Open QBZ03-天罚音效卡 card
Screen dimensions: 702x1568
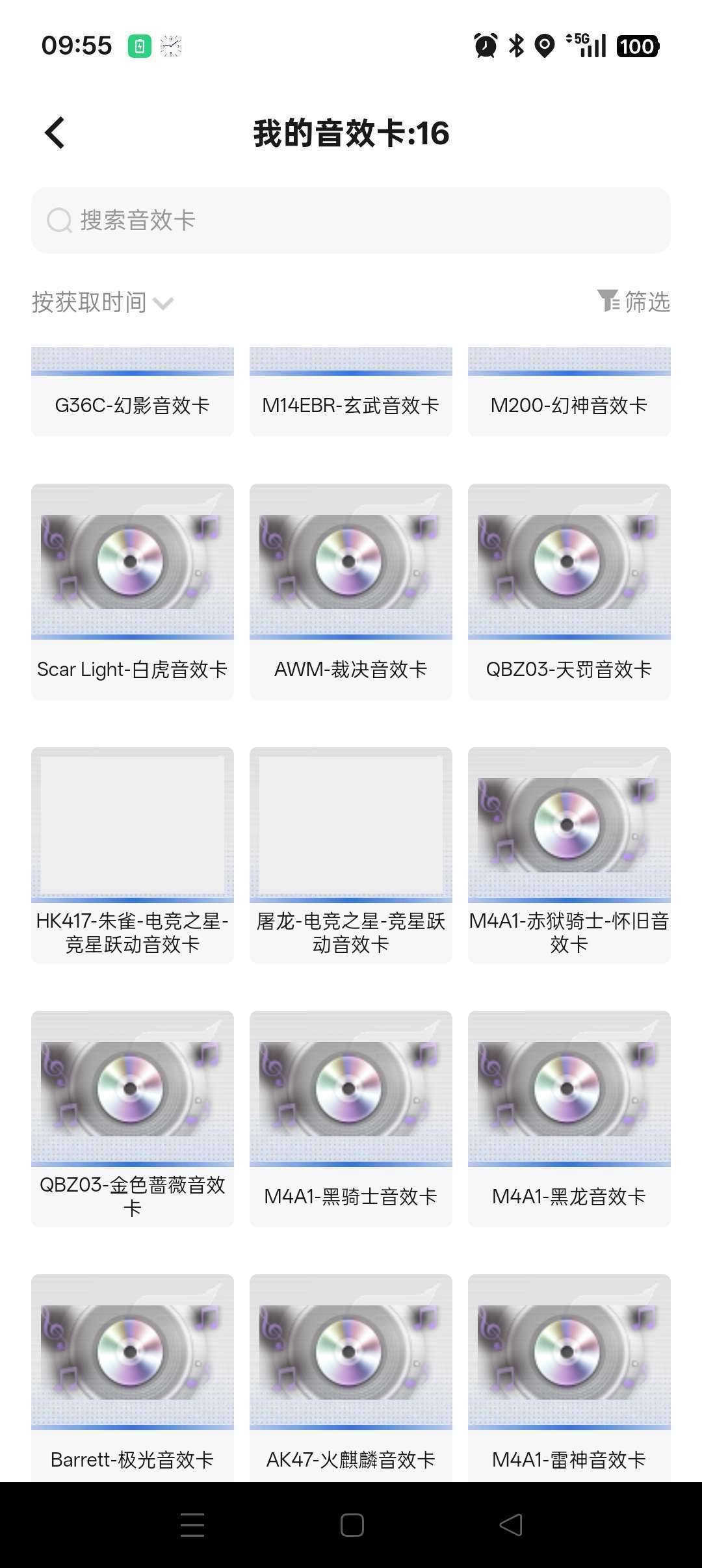[x=569, y=591]
